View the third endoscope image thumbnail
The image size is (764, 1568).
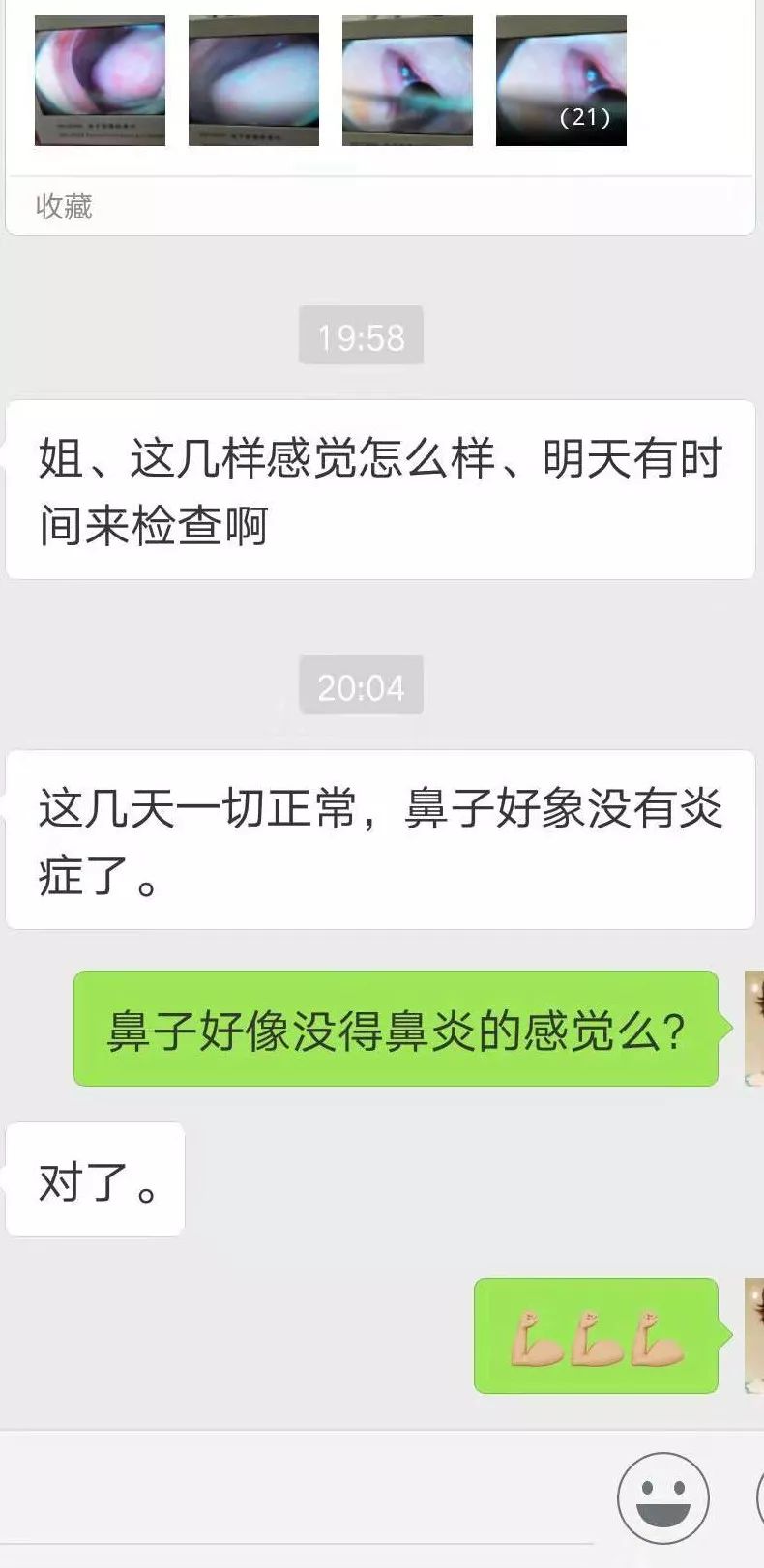(407, 80)
